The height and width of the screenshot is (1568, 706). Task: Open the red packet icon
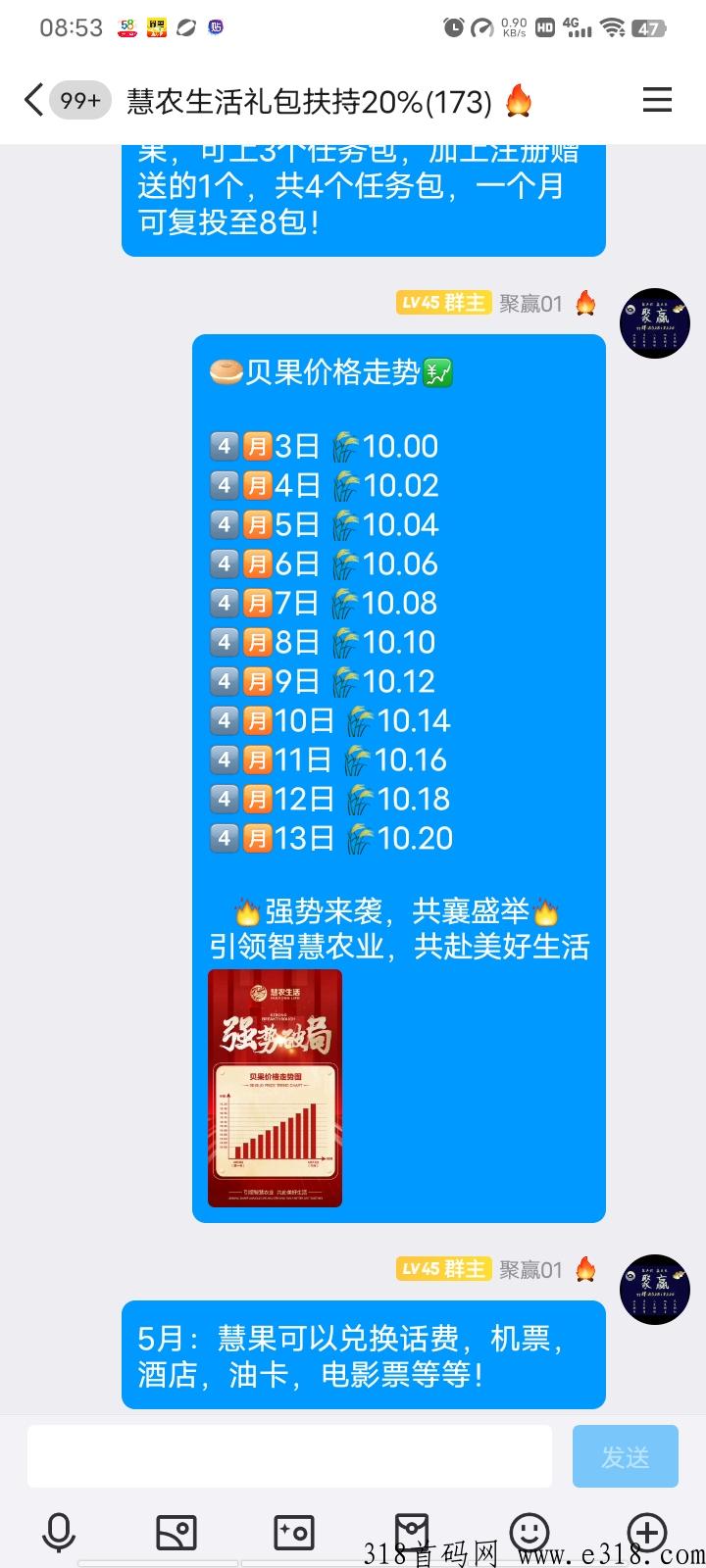pyautogui.click(x=412, y=1531)
